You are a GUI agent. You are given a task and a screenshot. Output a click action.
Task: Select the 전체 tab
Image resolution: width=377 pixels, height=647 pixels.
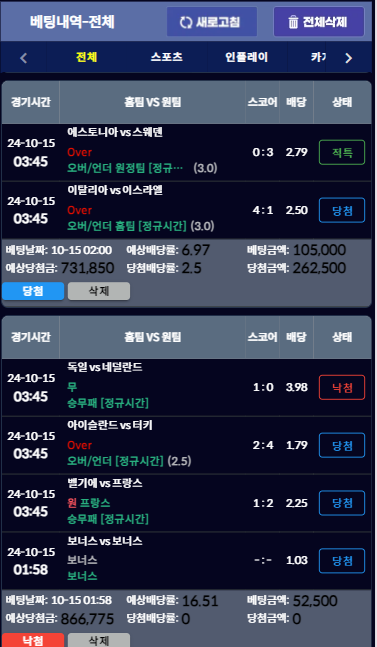[x=87, y=57]
